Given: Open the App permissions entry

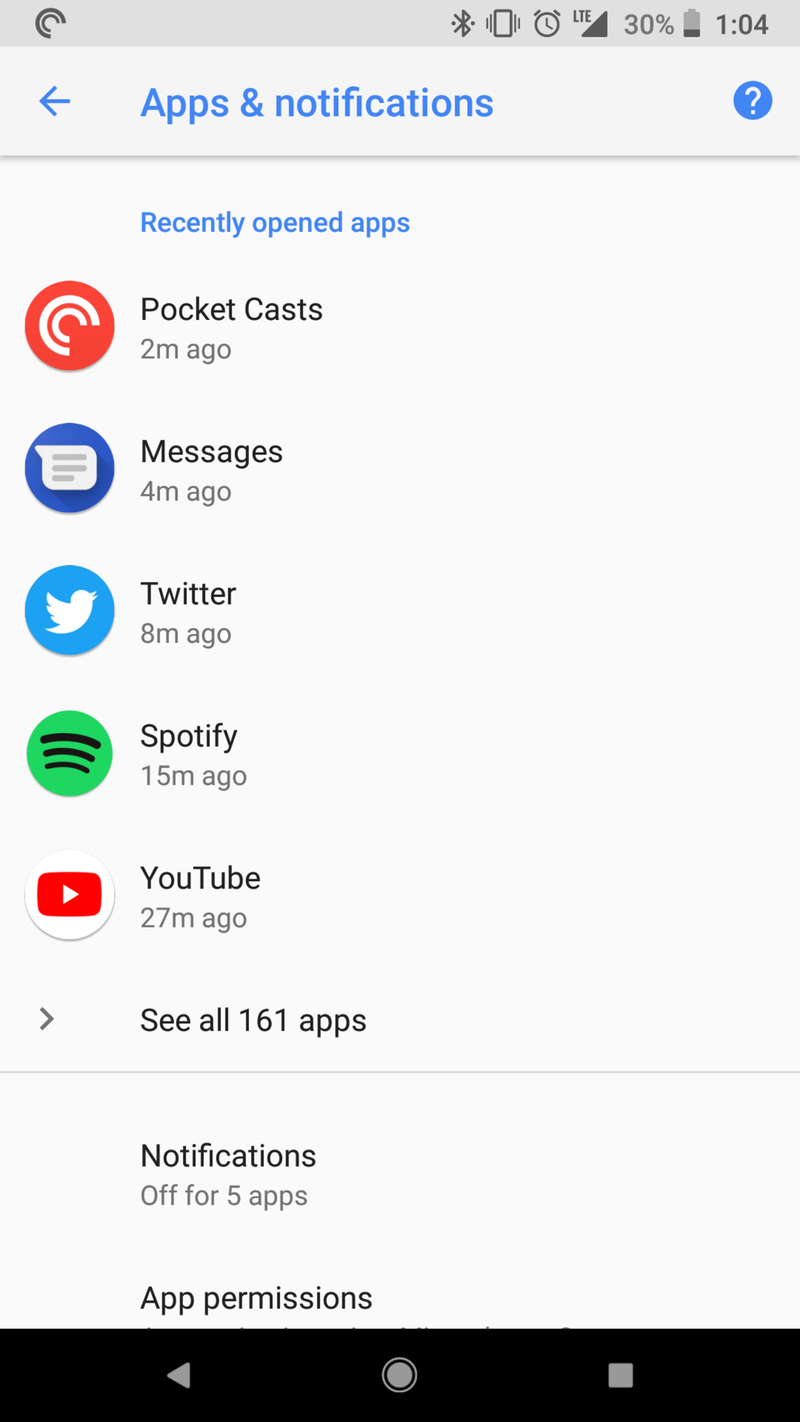Looking at the screenshot, I should 256,1297.
